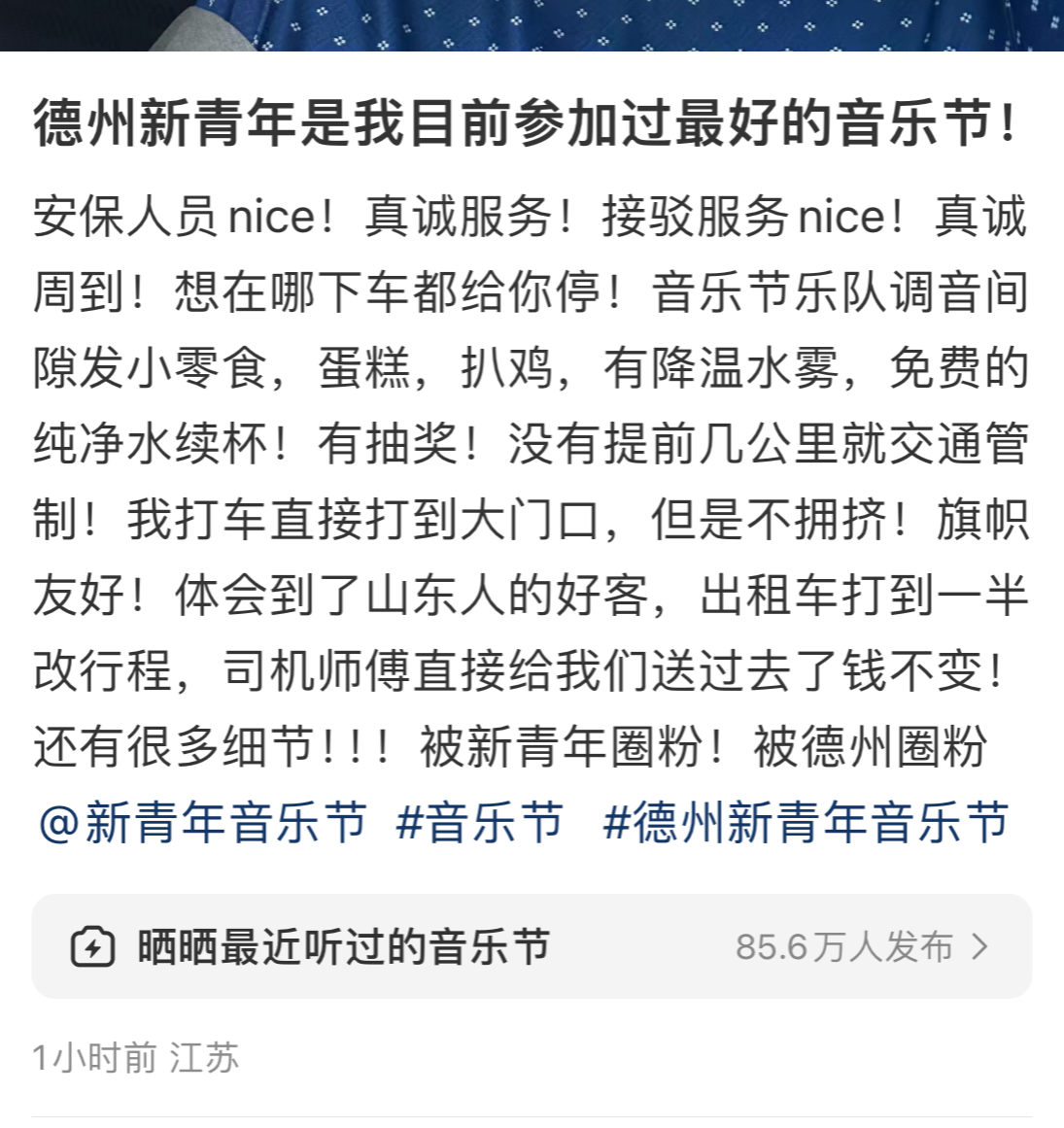
Task: View the post image at the top
Action: (x=532, y=24)
